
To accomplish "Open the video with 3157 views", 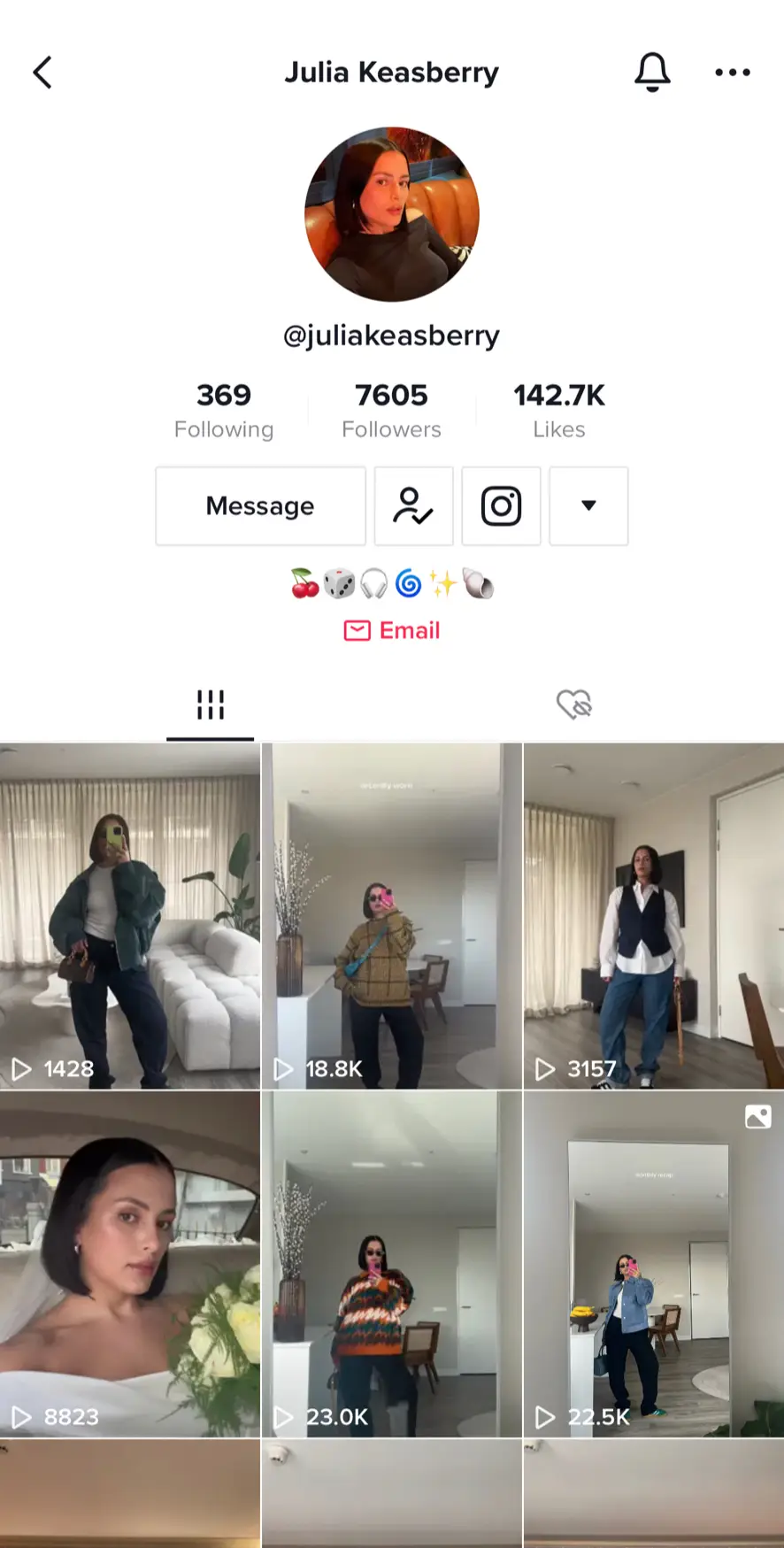I will pos(653,916).
